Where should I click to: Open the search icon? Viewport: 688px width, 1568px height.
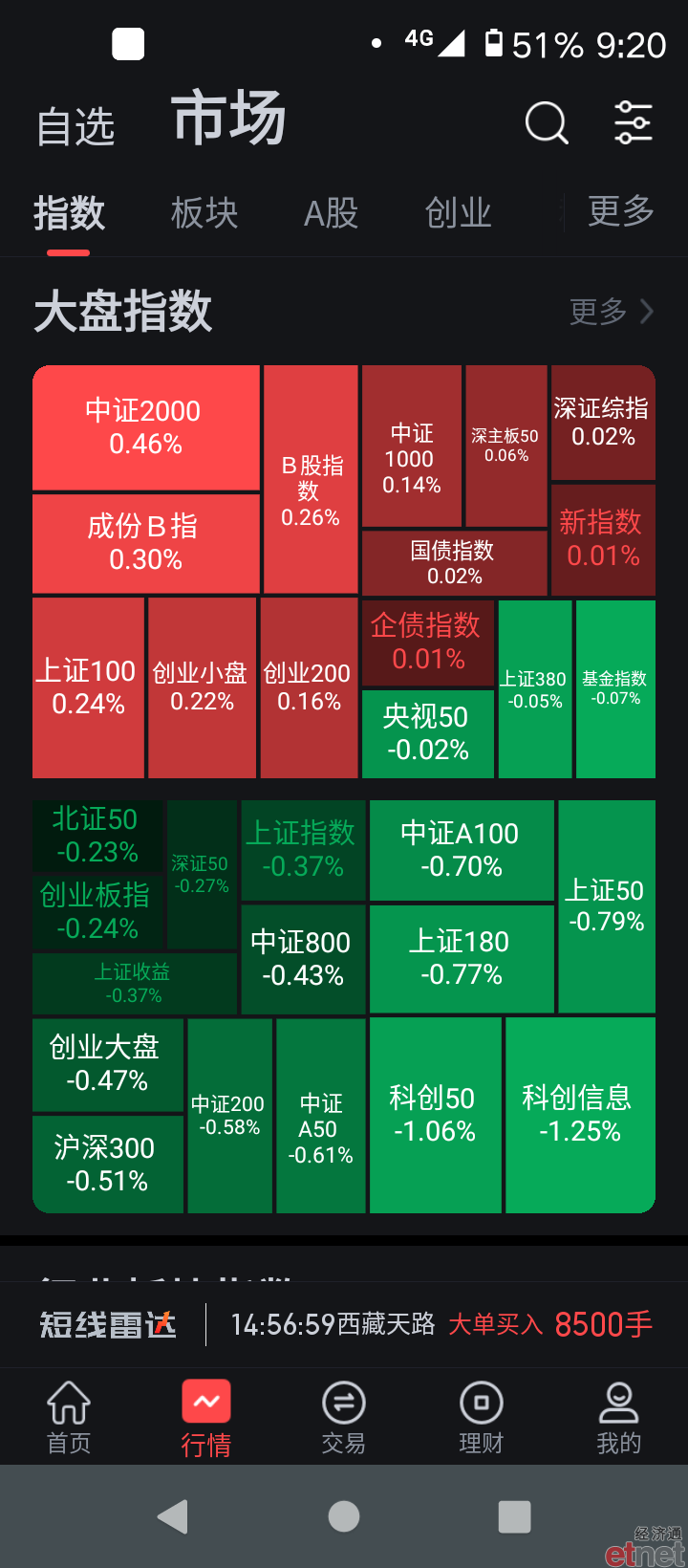(547, 122)
